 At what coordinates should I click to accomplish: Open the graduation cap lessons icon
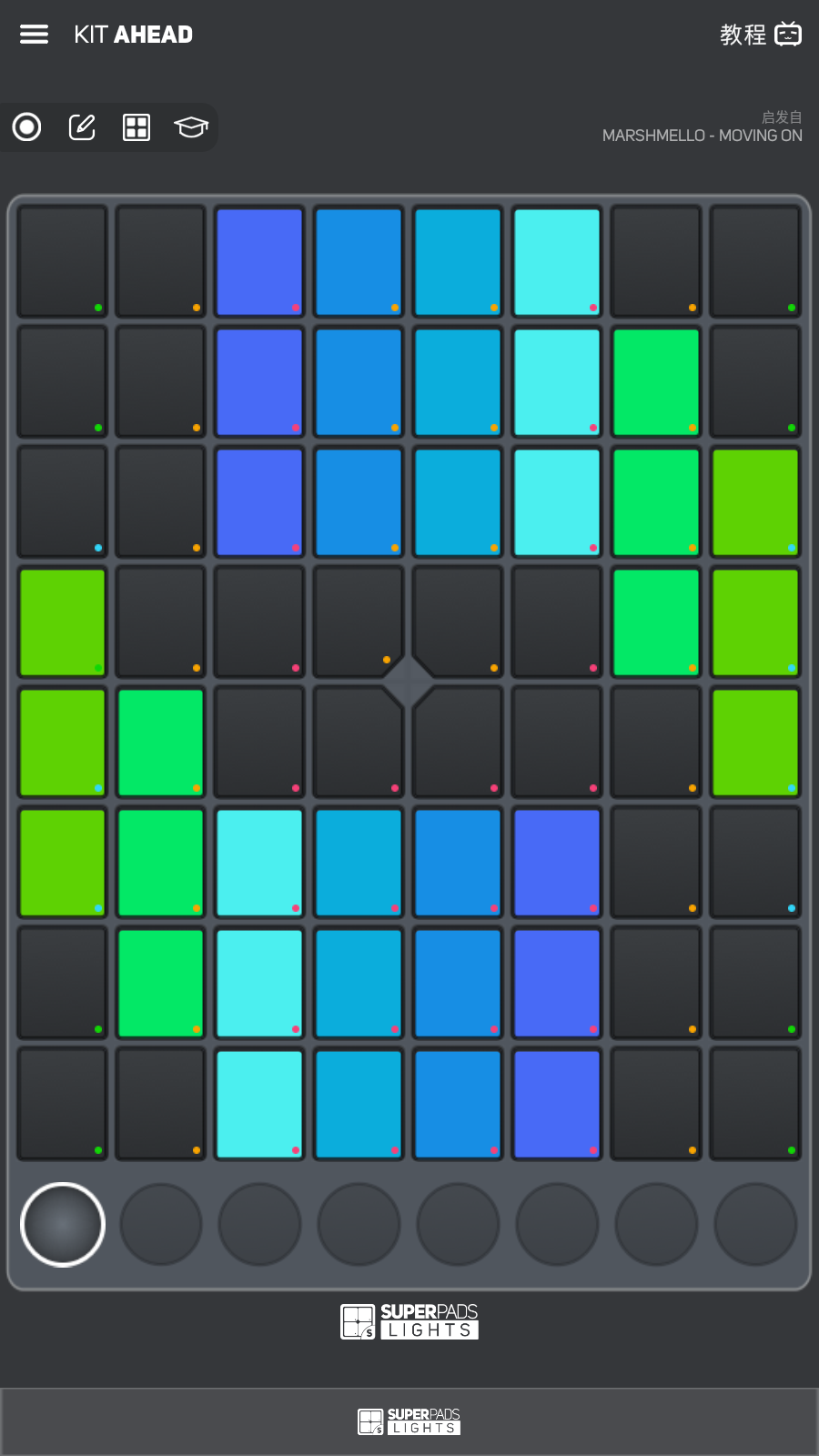pyautogui.click(x=191, y=127)
